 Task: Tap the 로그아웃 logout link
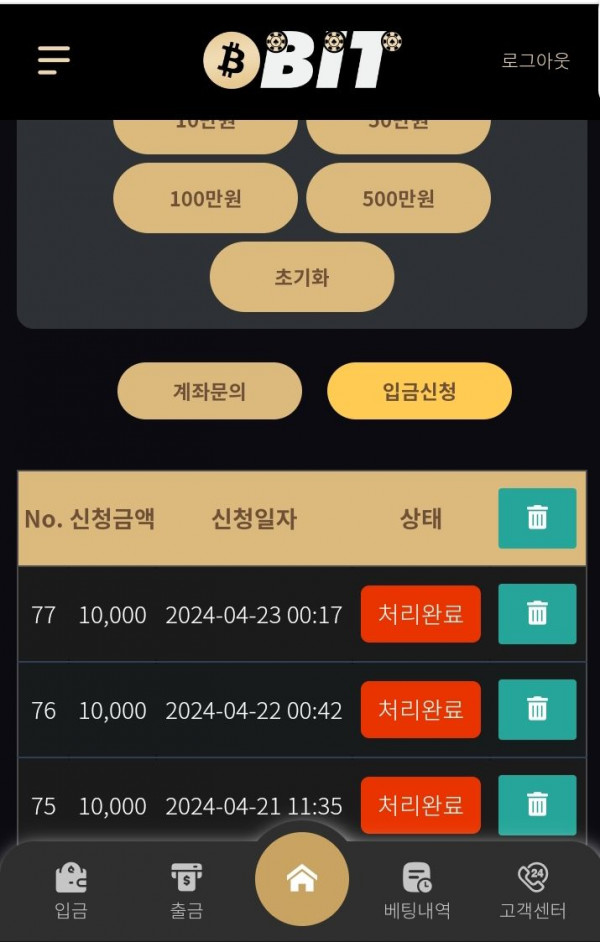[535, 60]
